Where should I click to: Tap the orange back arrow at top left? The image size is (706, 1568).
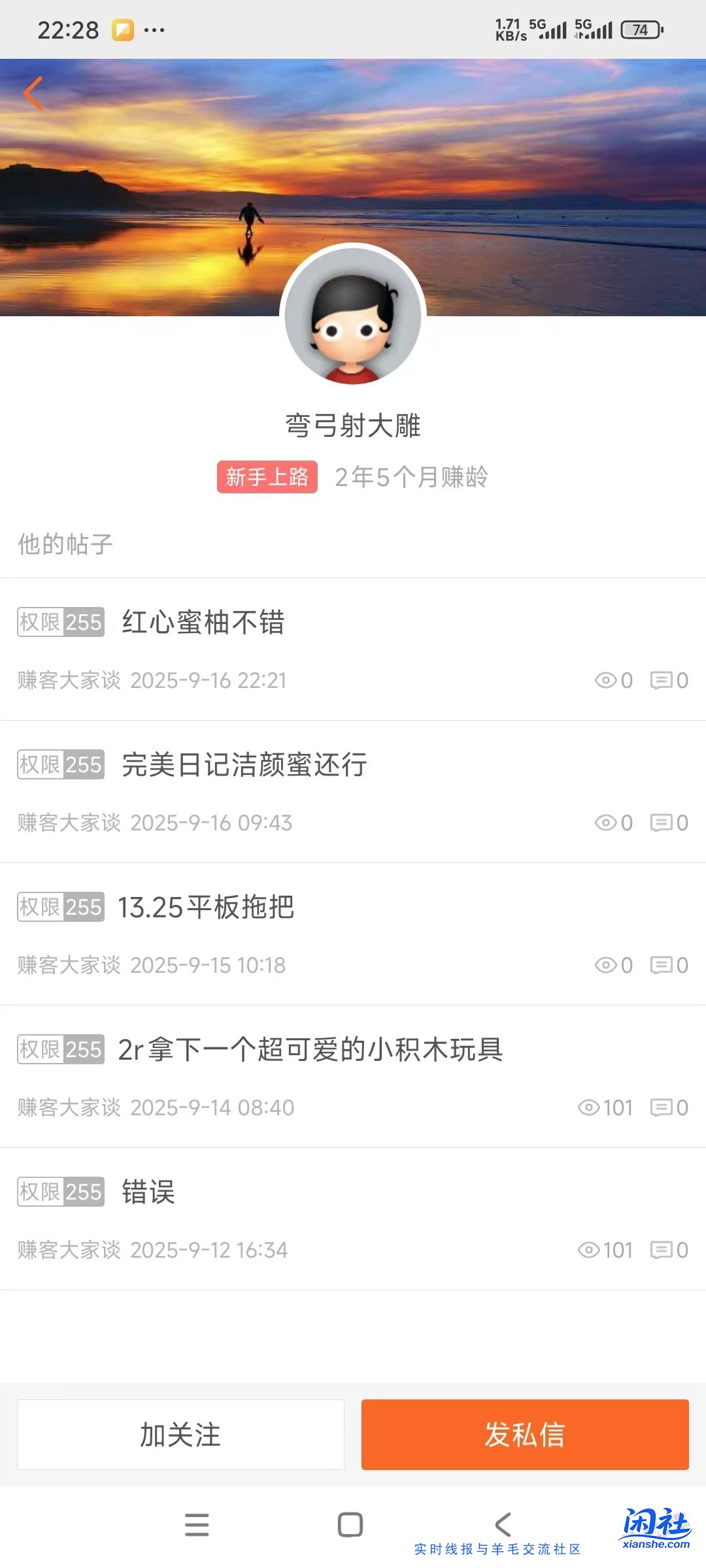(31, 93)
